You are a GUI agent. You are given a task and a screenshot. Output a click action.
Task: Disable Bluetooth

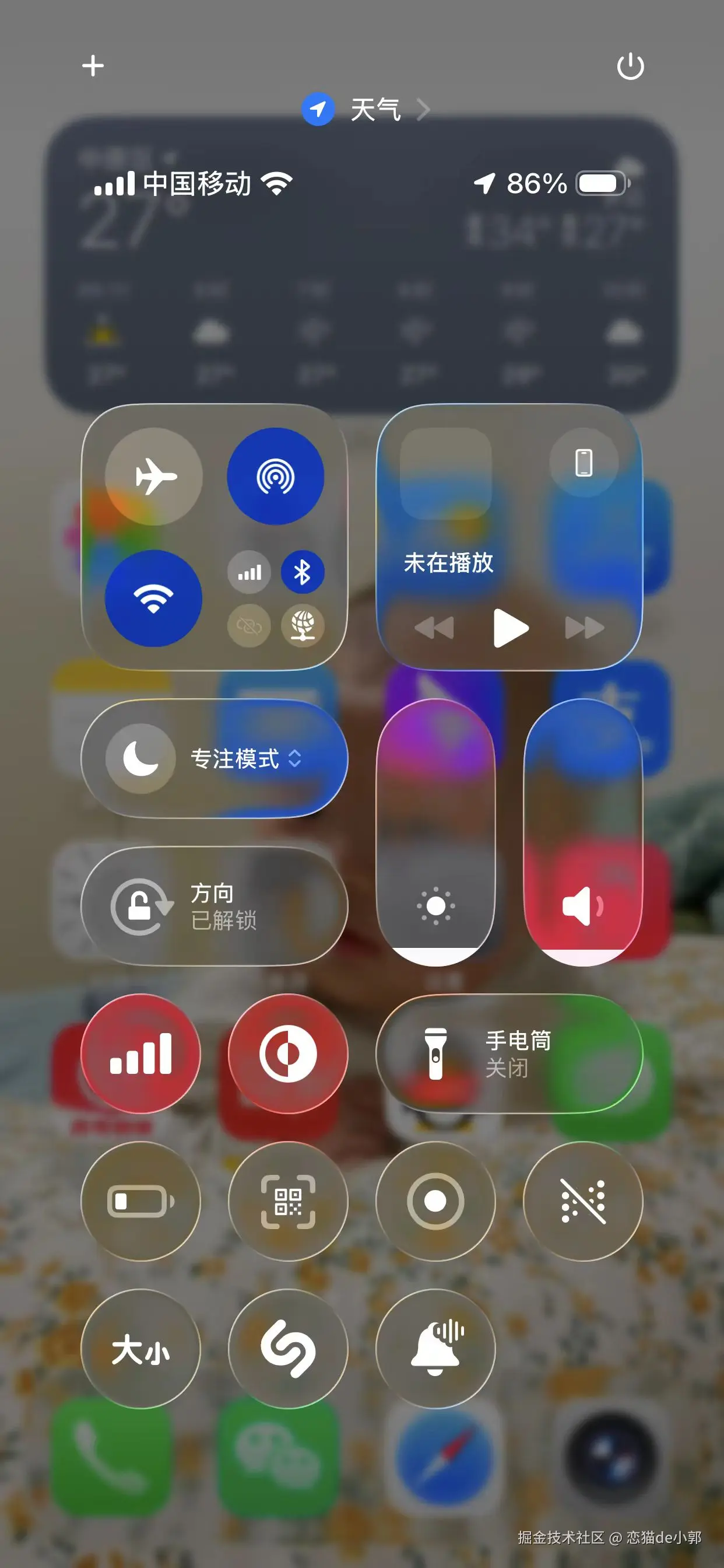tap(303, 572)
